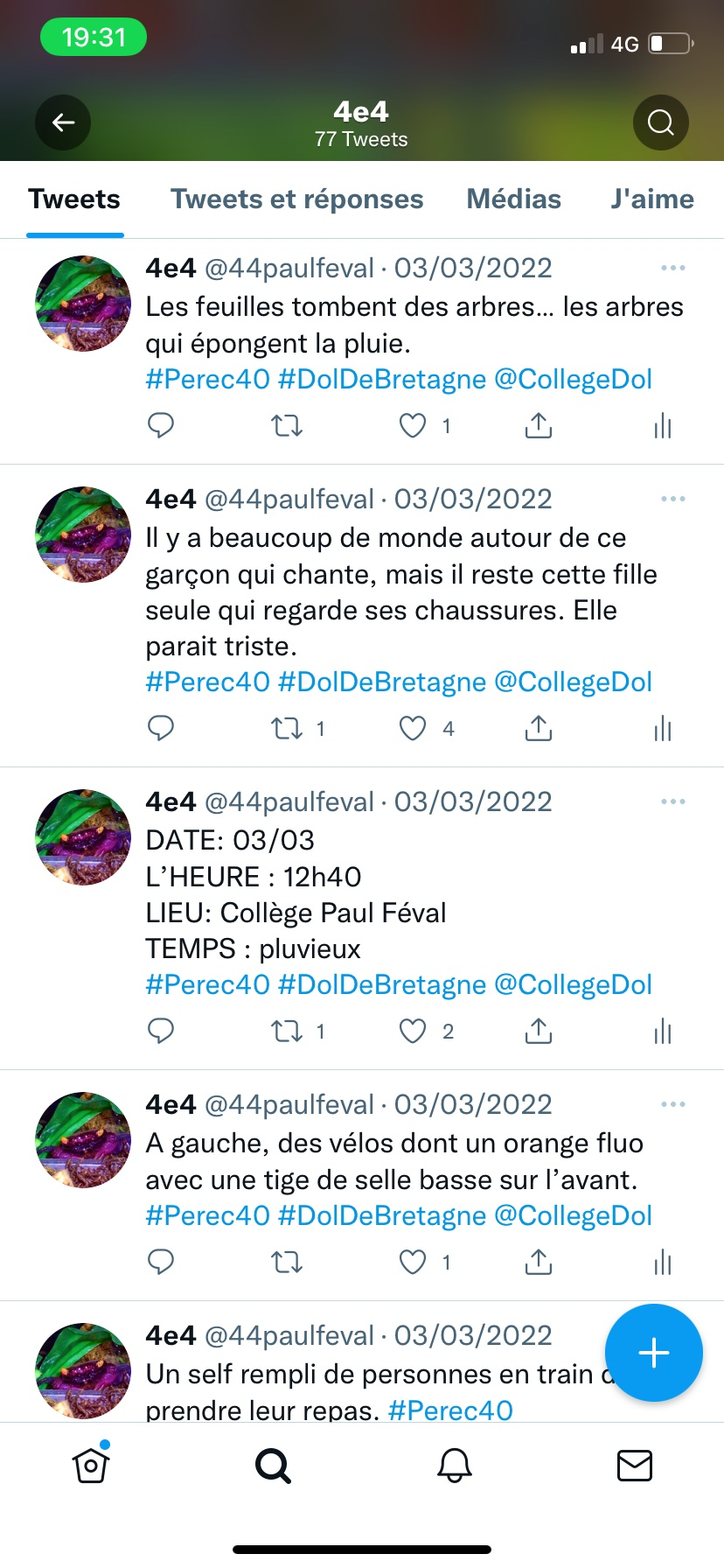Viewport: 724px width, 1568px height.
Task: Go to the Home tab
Action: (91, 1465)
